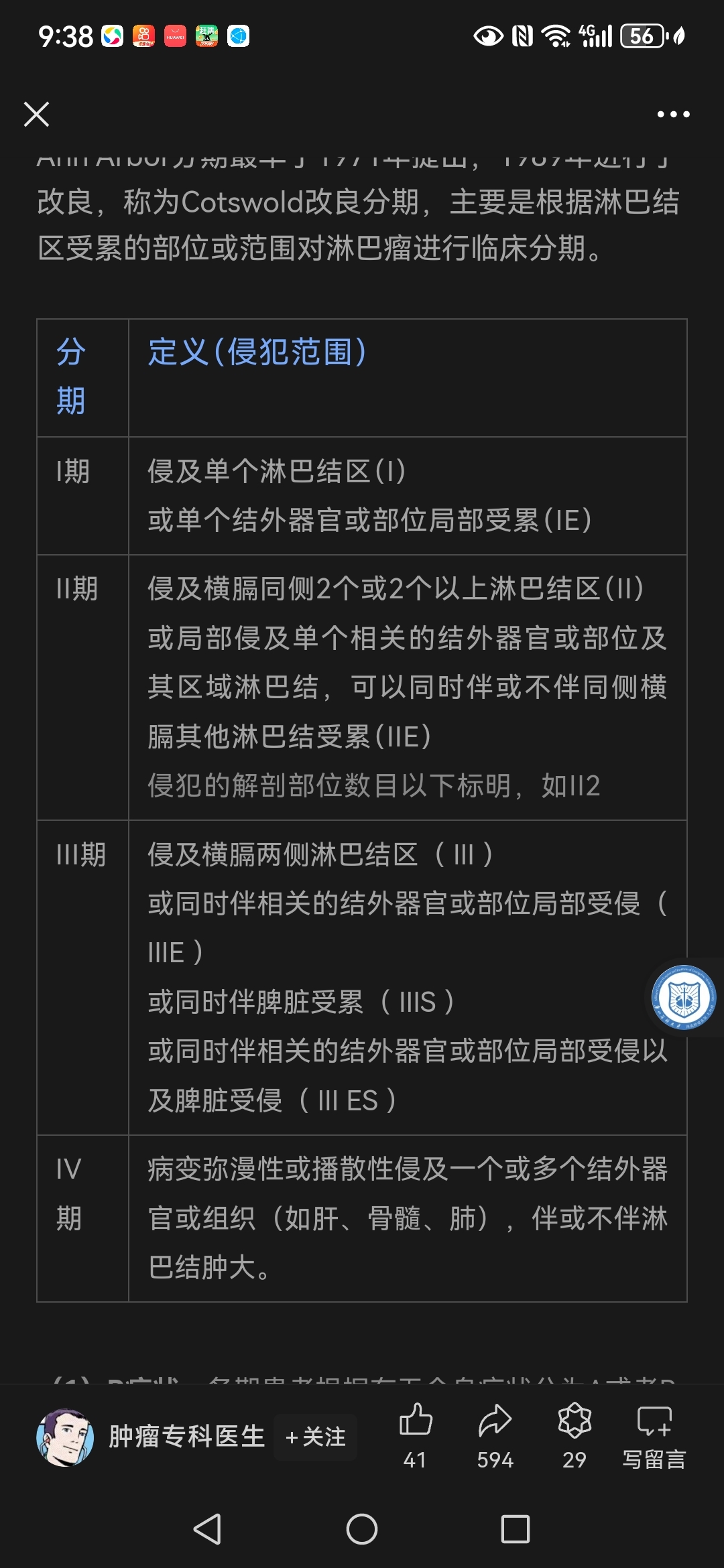
Task: Open the three-dot overflow menu
Action: coord(673,115)
